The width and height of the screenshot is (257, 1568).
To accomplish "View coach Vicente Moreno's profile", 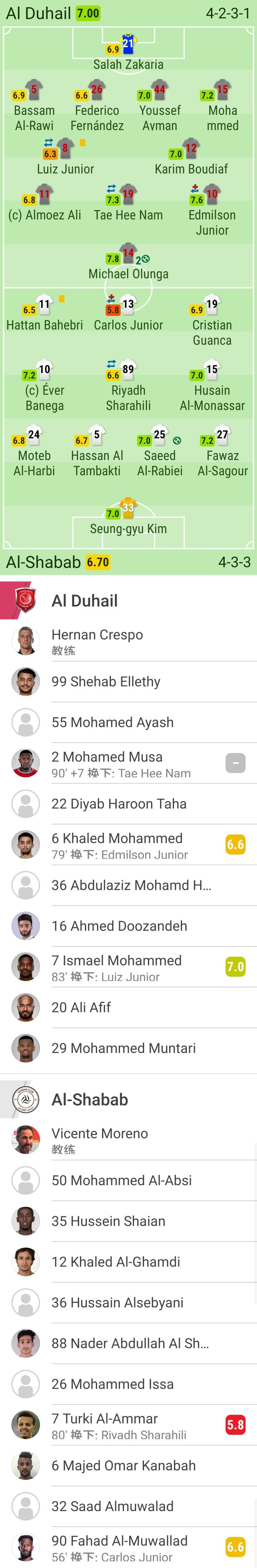I will pyautogui.click(x=100, y=1140).
